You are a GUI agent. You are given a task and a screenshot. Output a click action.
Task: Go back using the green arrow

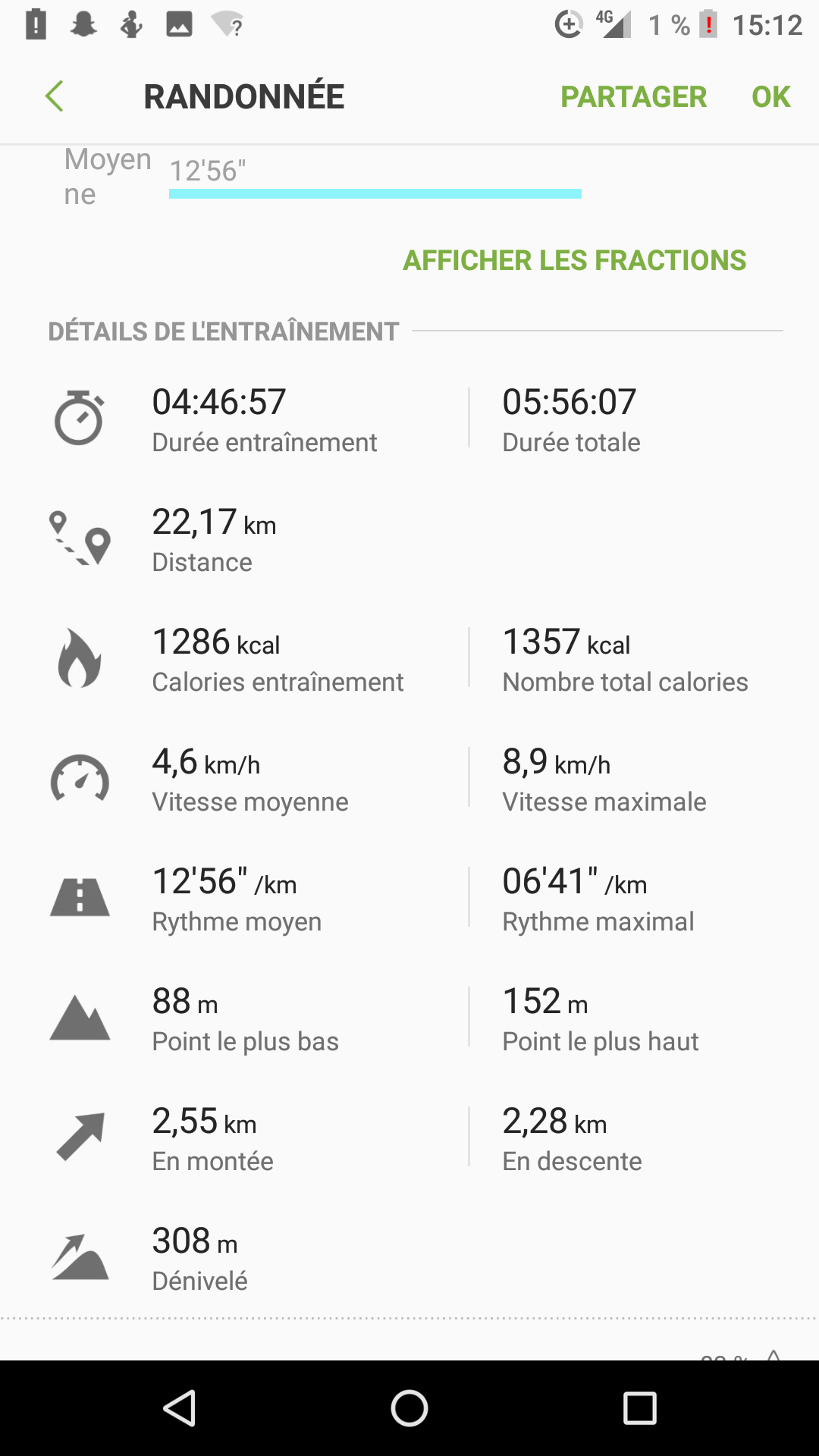click(x=54, y=96)
